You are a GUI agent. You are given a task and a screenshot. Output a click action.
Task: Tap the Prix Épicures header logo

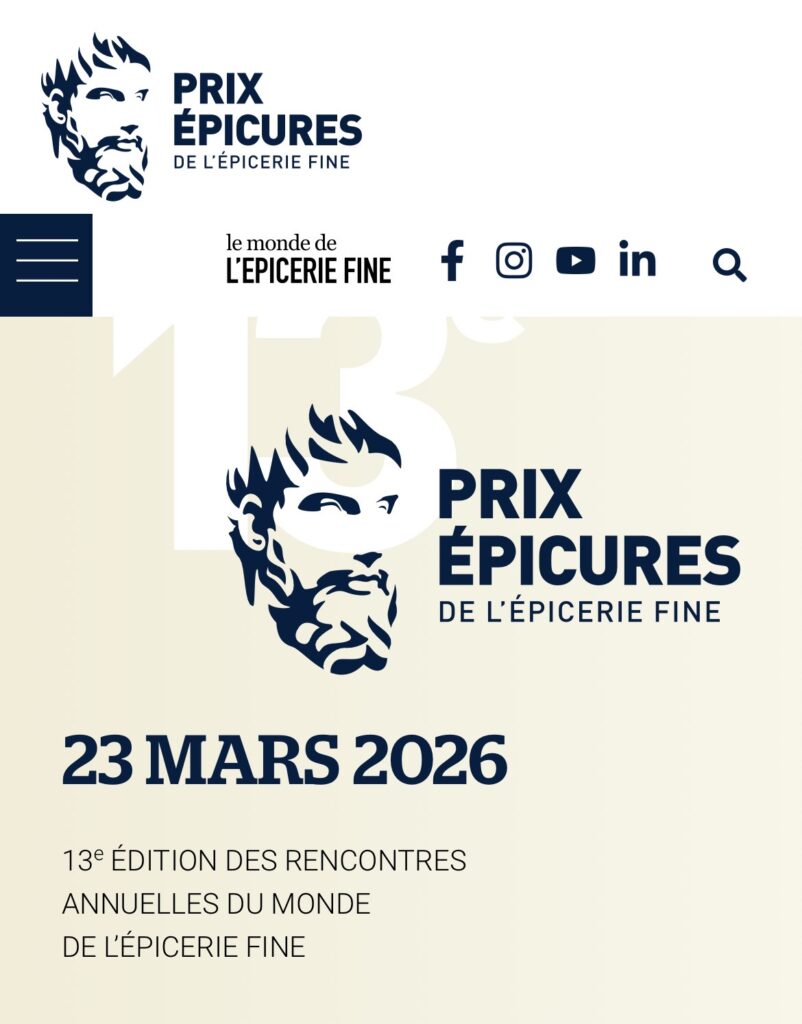click(x=200, y=118)
